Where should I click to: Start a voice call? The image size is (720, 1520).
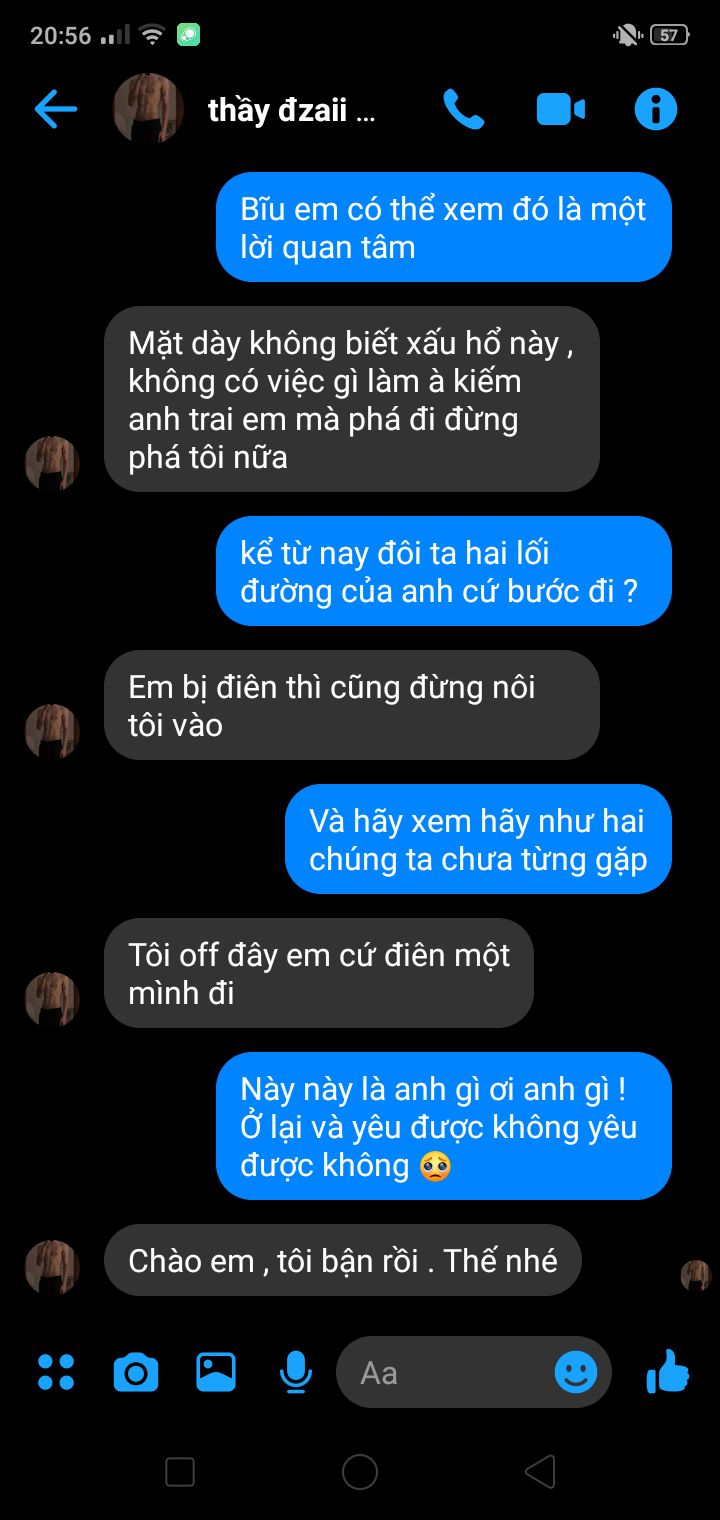click(x=464, y=109)
